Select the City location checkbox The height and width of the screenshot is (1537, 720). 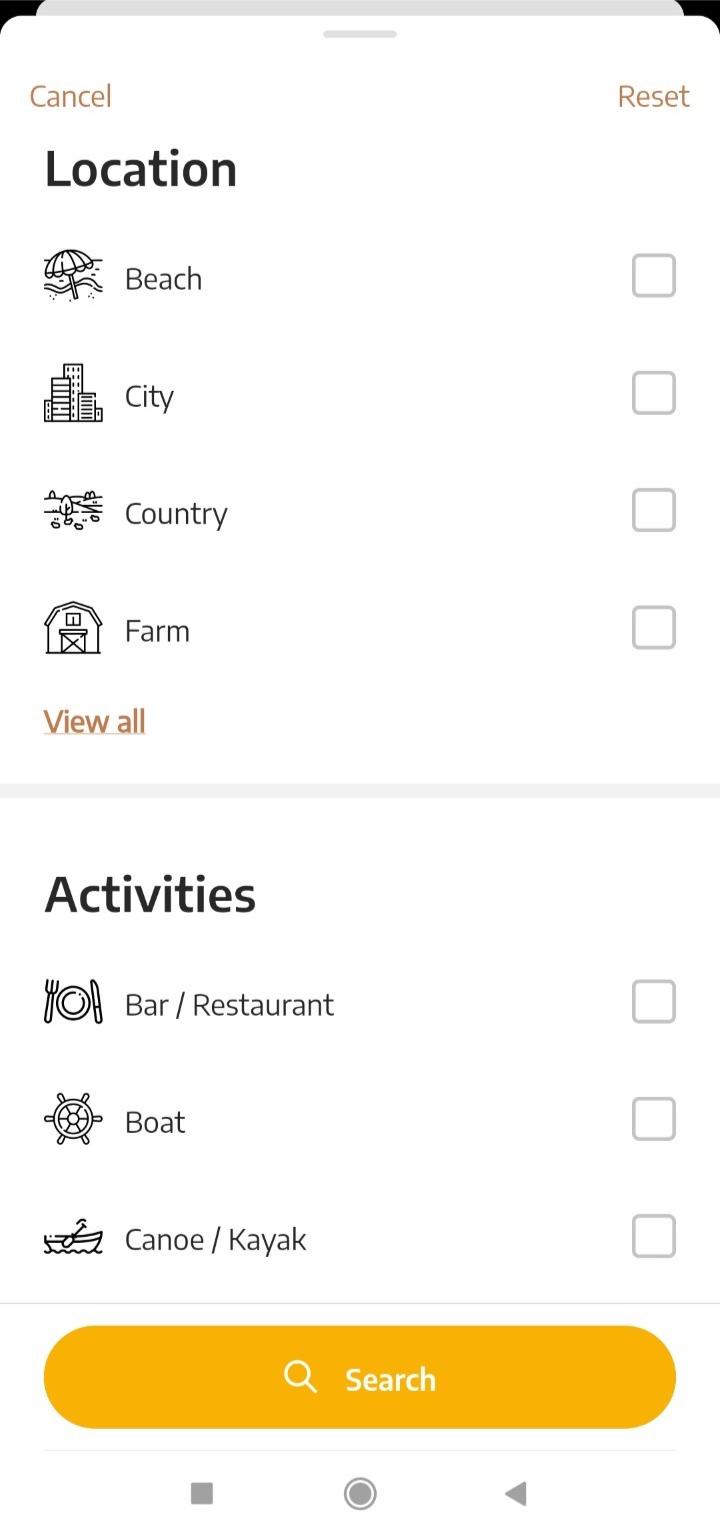pos(654,393)
